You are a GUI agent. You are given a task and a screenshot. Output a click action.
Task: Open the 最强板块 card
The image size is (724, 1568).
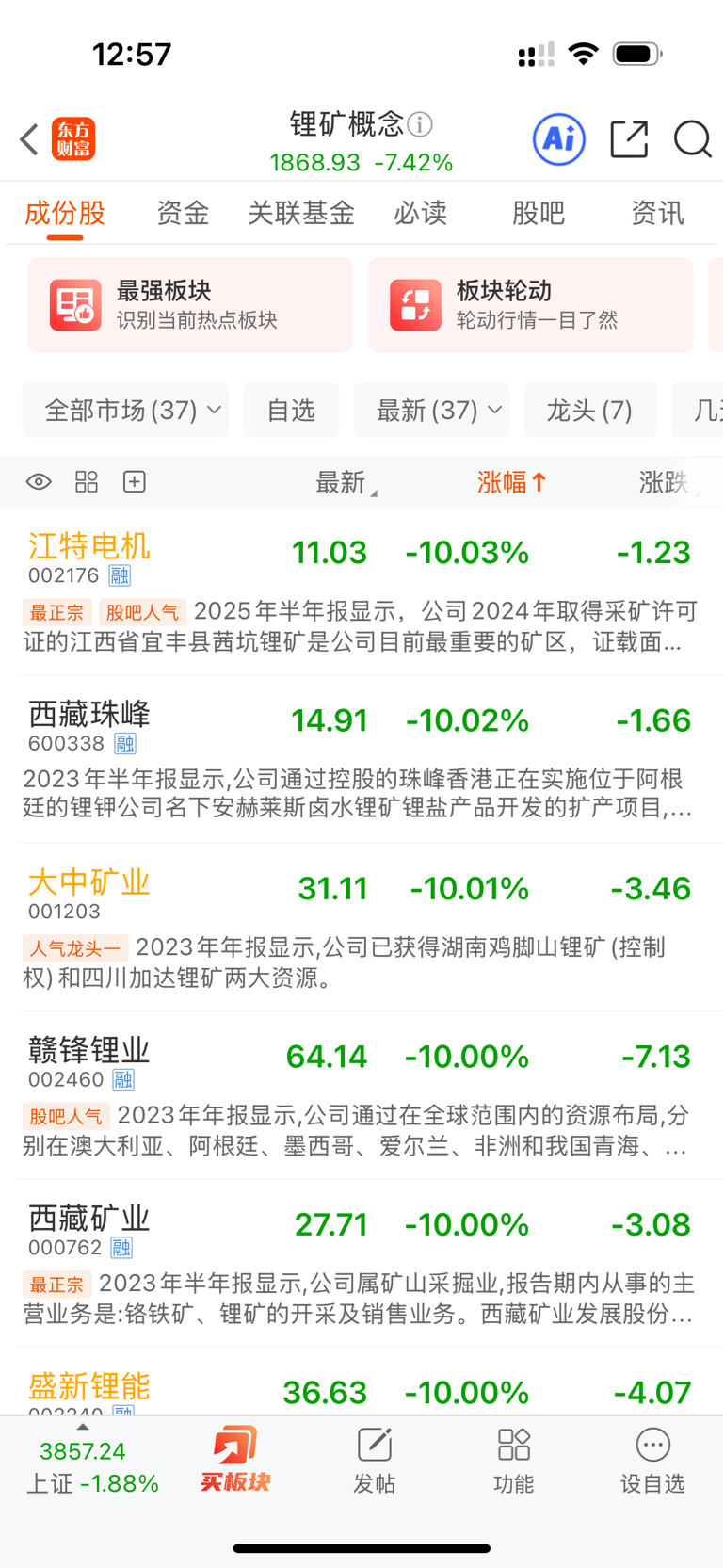point(190,305)
